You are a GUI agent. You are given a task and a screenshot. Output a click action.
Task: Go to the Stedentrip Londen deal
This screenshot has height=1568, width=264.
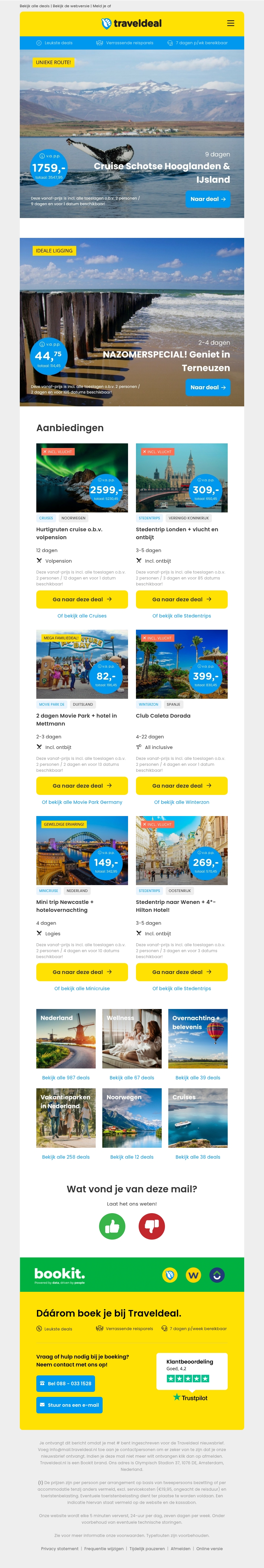coord(181,599)
